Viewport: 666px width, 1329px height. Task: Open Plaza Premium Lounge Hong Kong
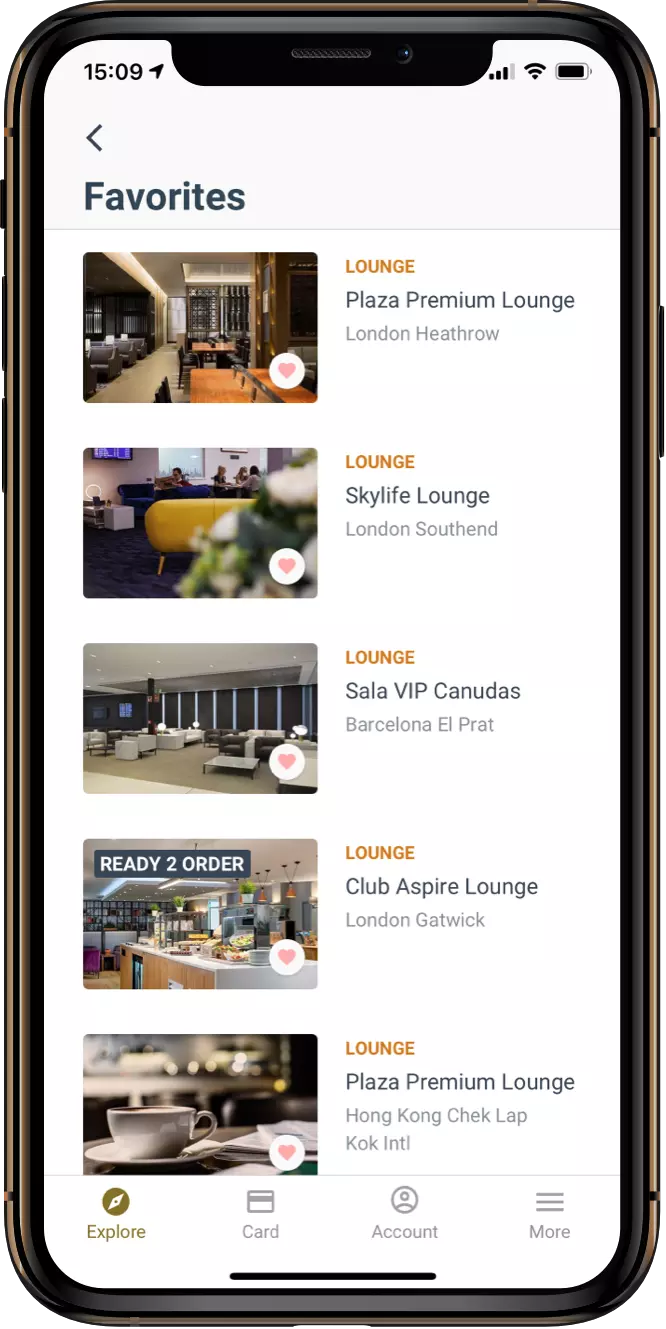coord(459,1082)
